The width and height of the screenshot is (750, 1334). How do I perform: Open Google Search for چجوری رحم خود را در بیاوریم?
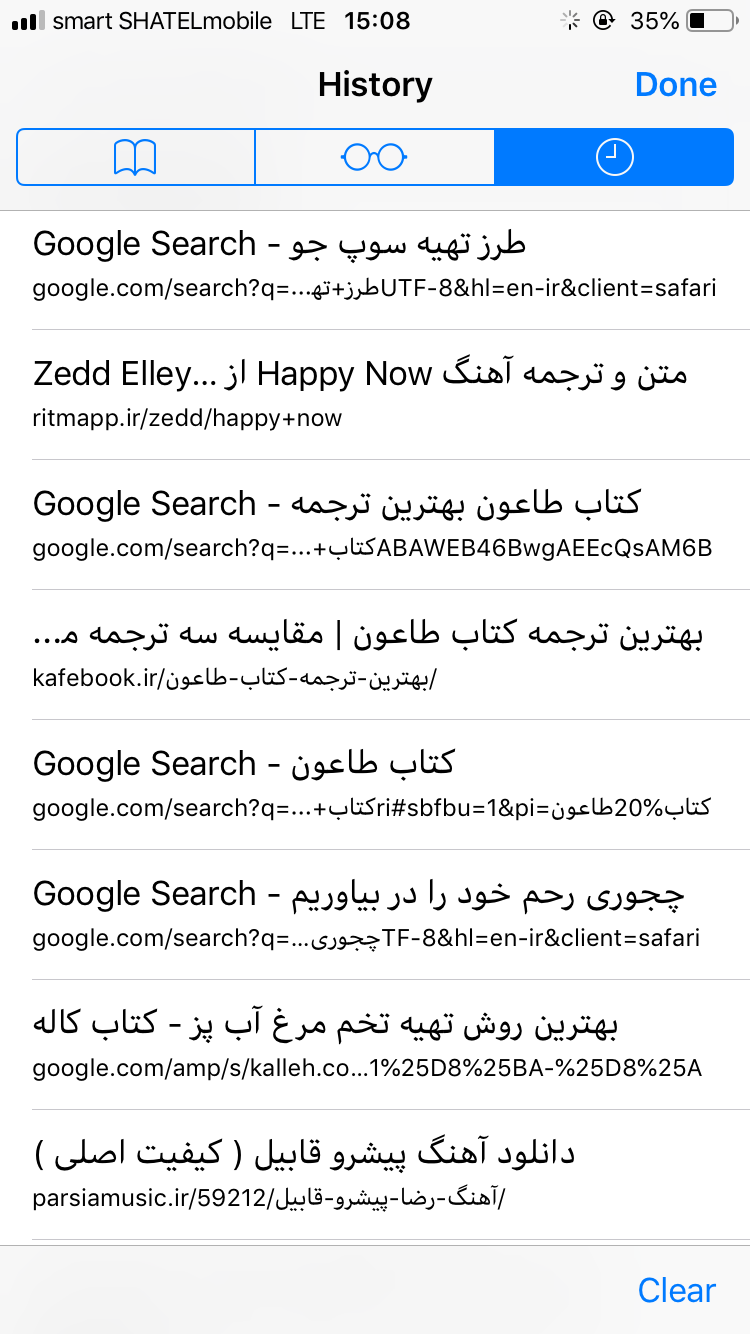click(x=375, y=915)
